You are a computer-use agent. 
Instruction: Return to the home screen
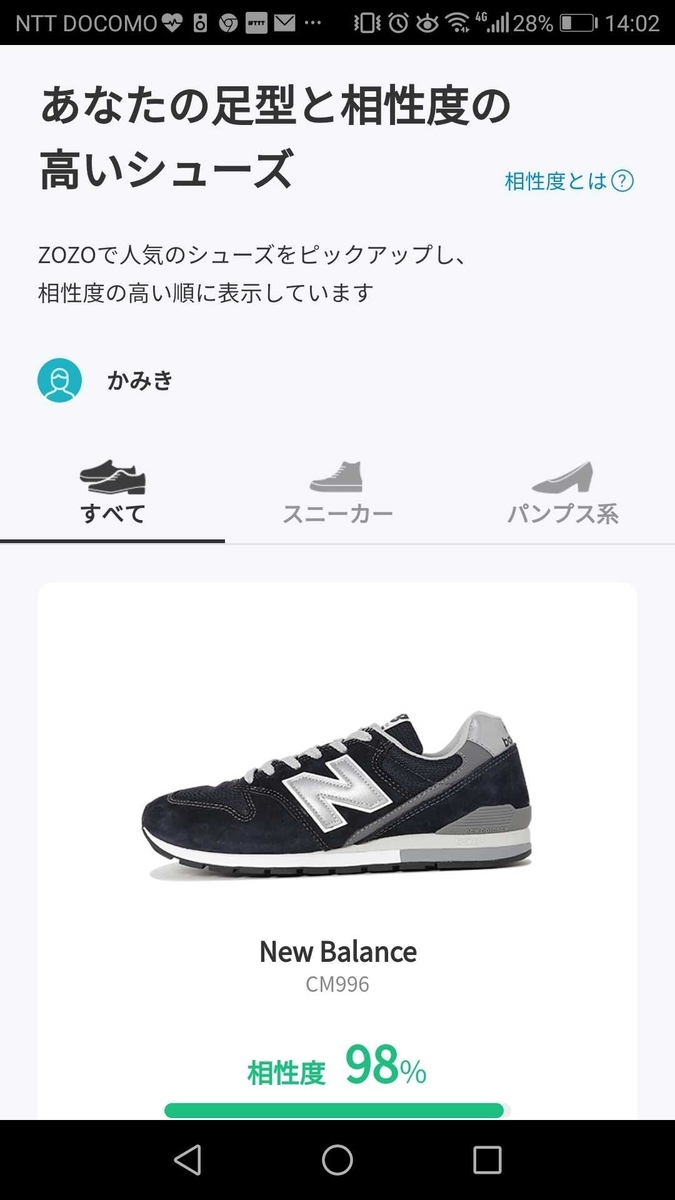337,1160
